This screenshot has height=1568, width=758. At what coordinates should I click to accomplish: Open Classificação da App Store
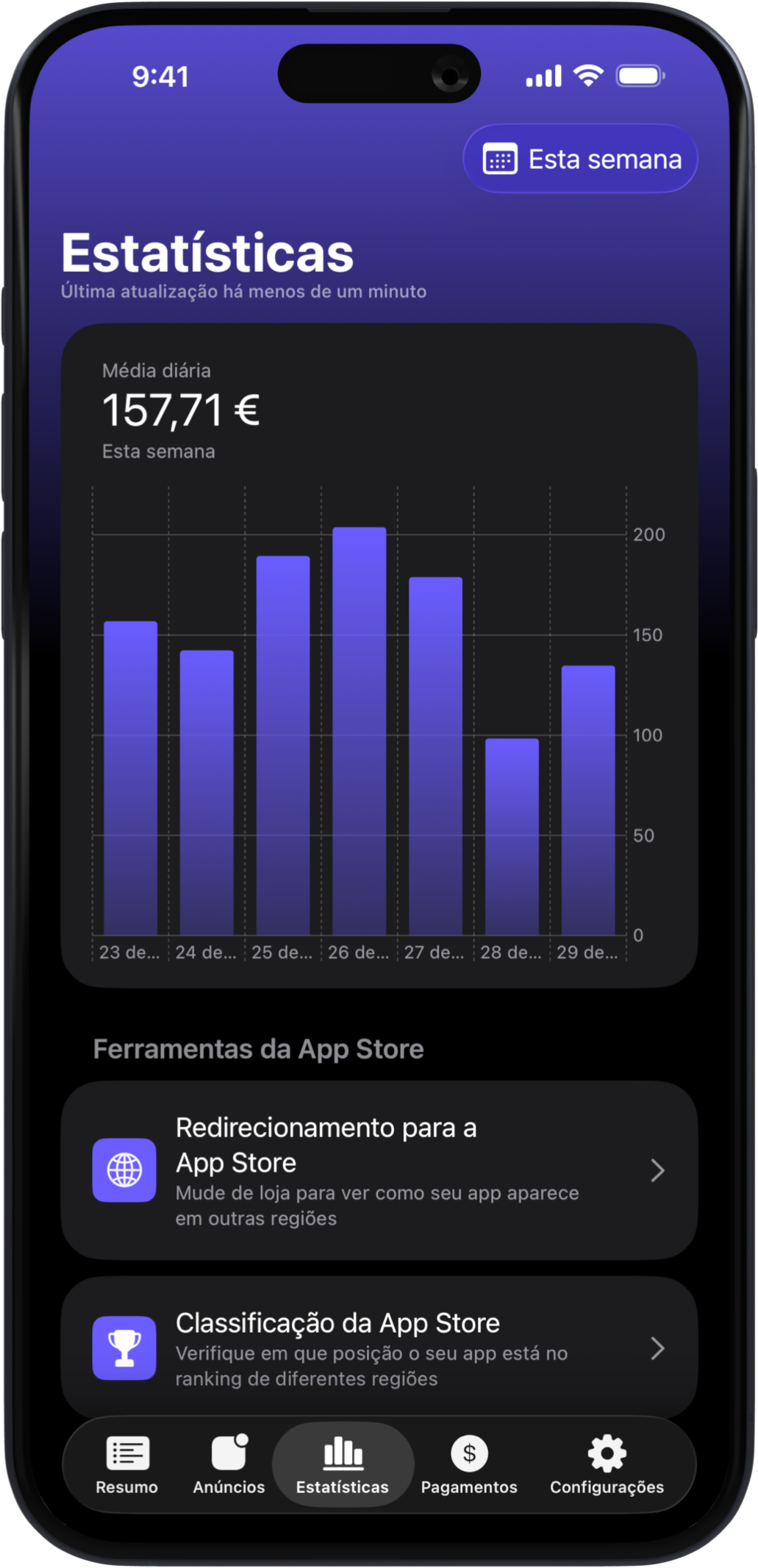pyautogui.click(x=379, y=1348)
